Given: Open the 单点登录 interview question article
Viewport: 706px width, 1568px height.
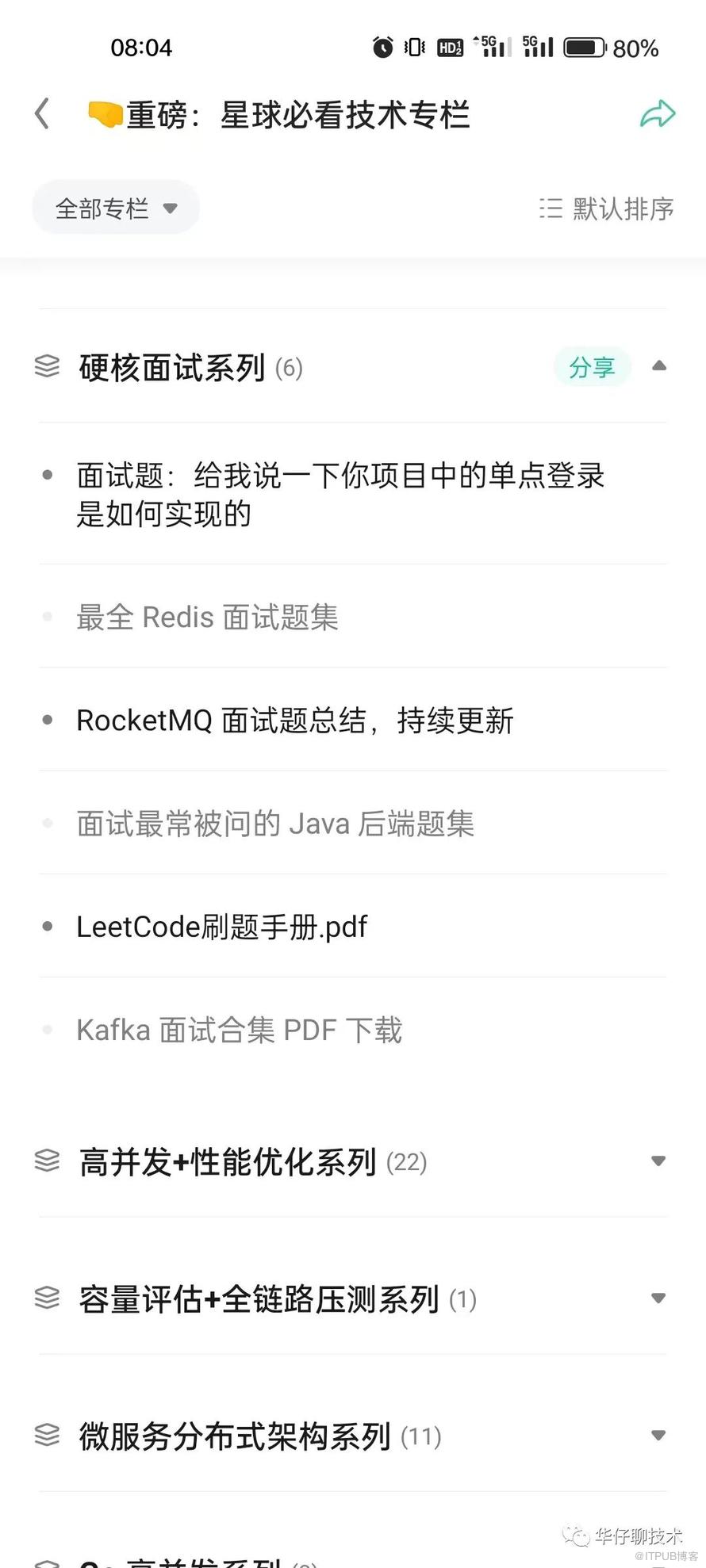Looking at the screenshot, I should (340, 495).
